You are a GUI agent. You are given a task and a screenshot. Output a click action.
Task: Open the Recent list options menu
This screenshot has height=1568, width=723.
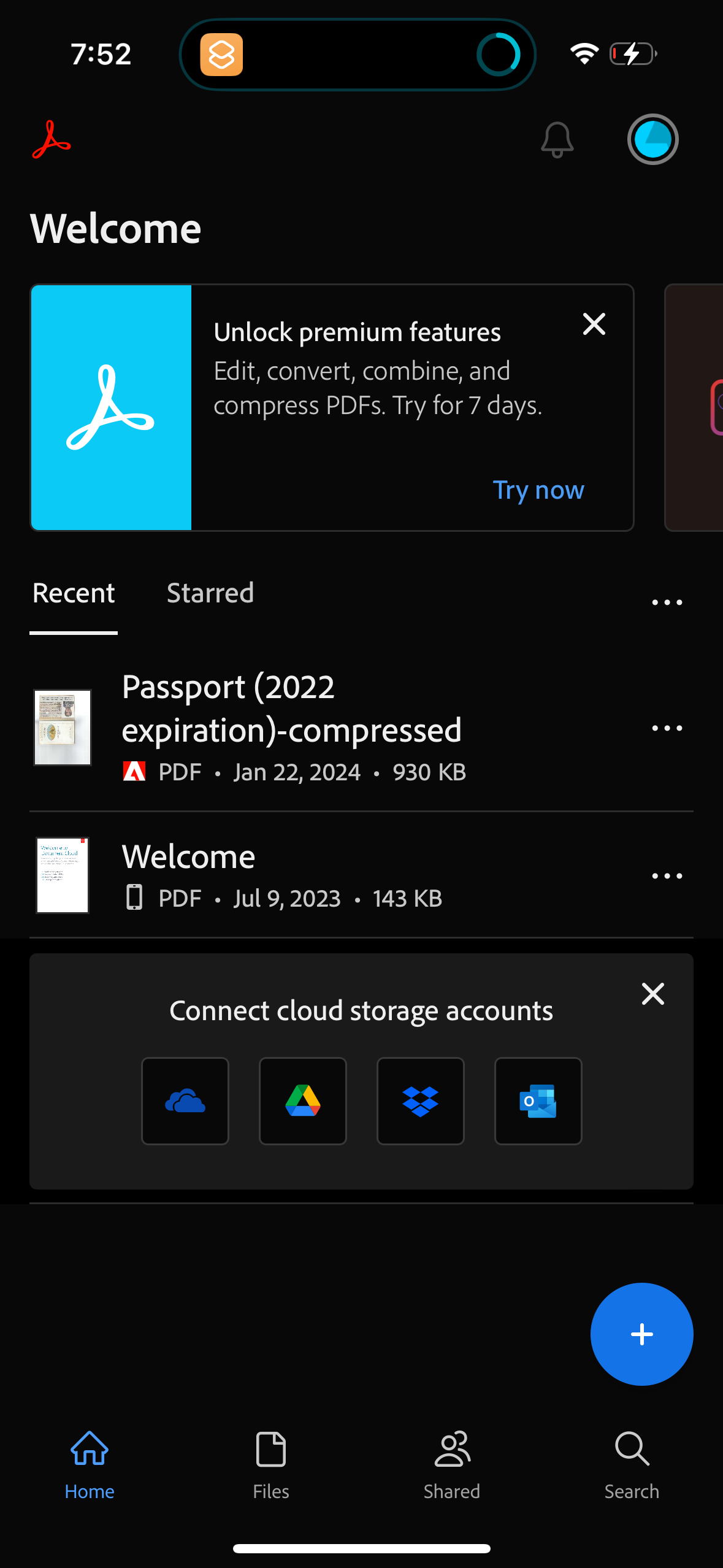click(x=667, y=602)
